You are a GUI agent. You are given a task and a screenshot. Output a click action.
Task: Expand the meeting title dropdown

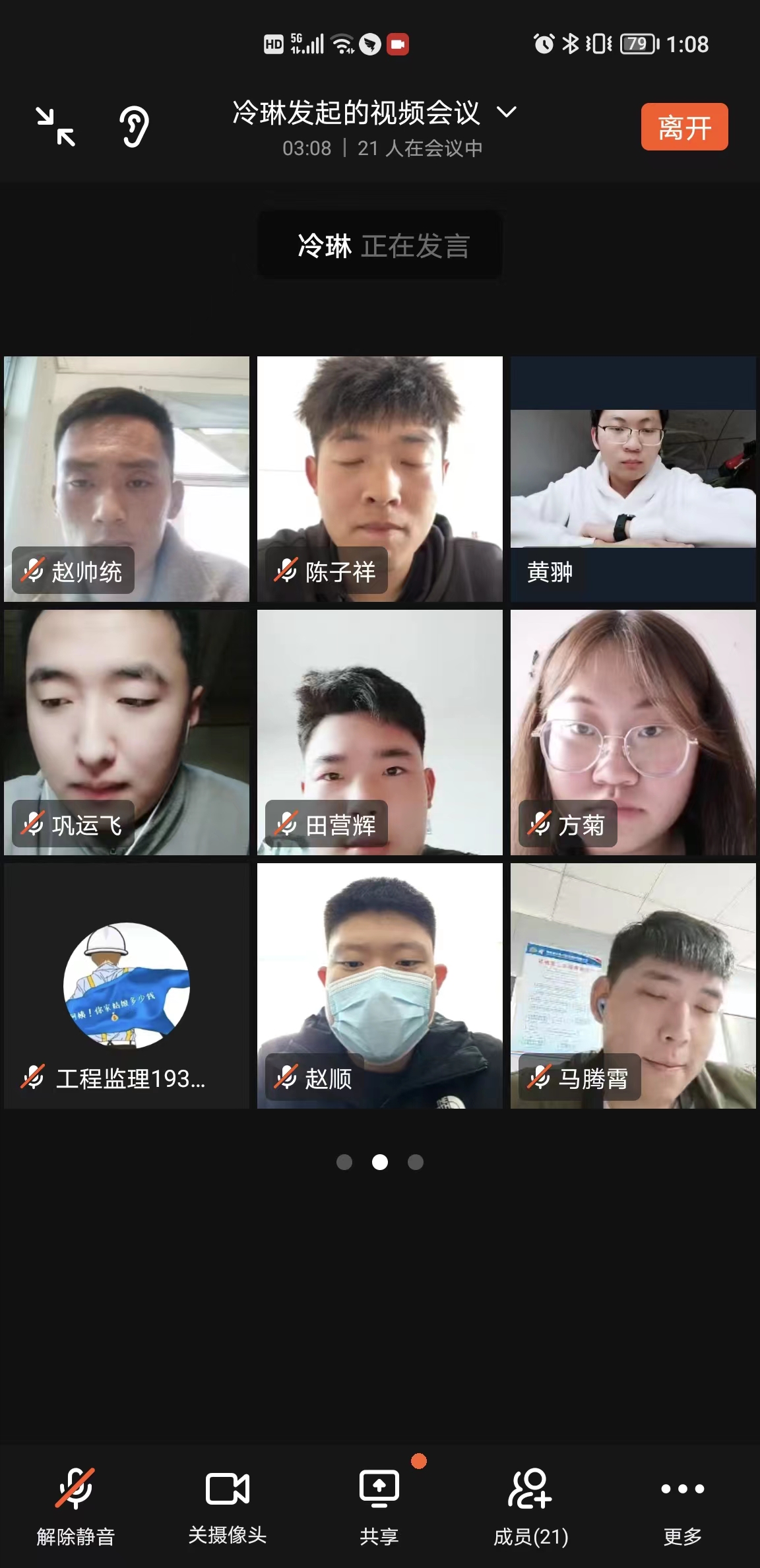506,112
